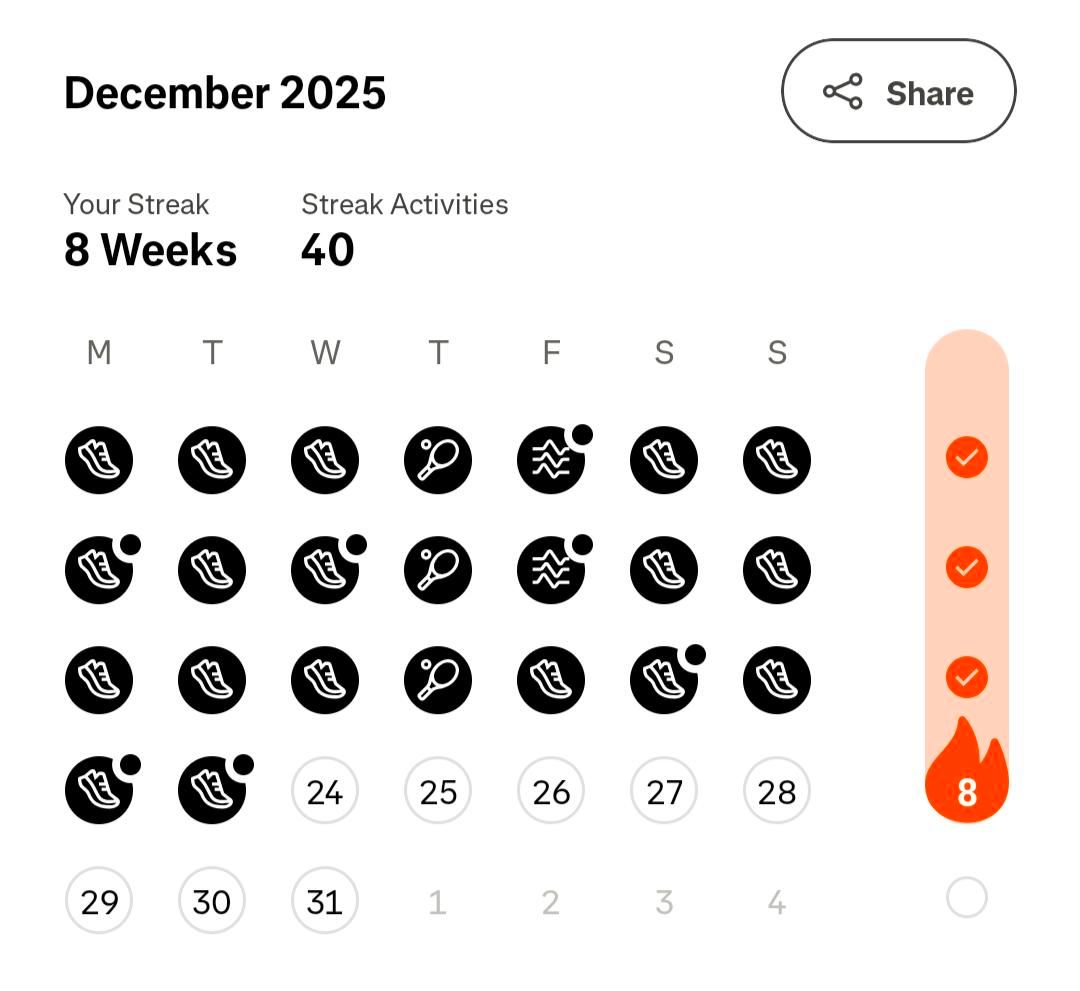Open the tennis activity on Thursday December 18
This screenshot has width=1080, height=991.
(438, 680)
